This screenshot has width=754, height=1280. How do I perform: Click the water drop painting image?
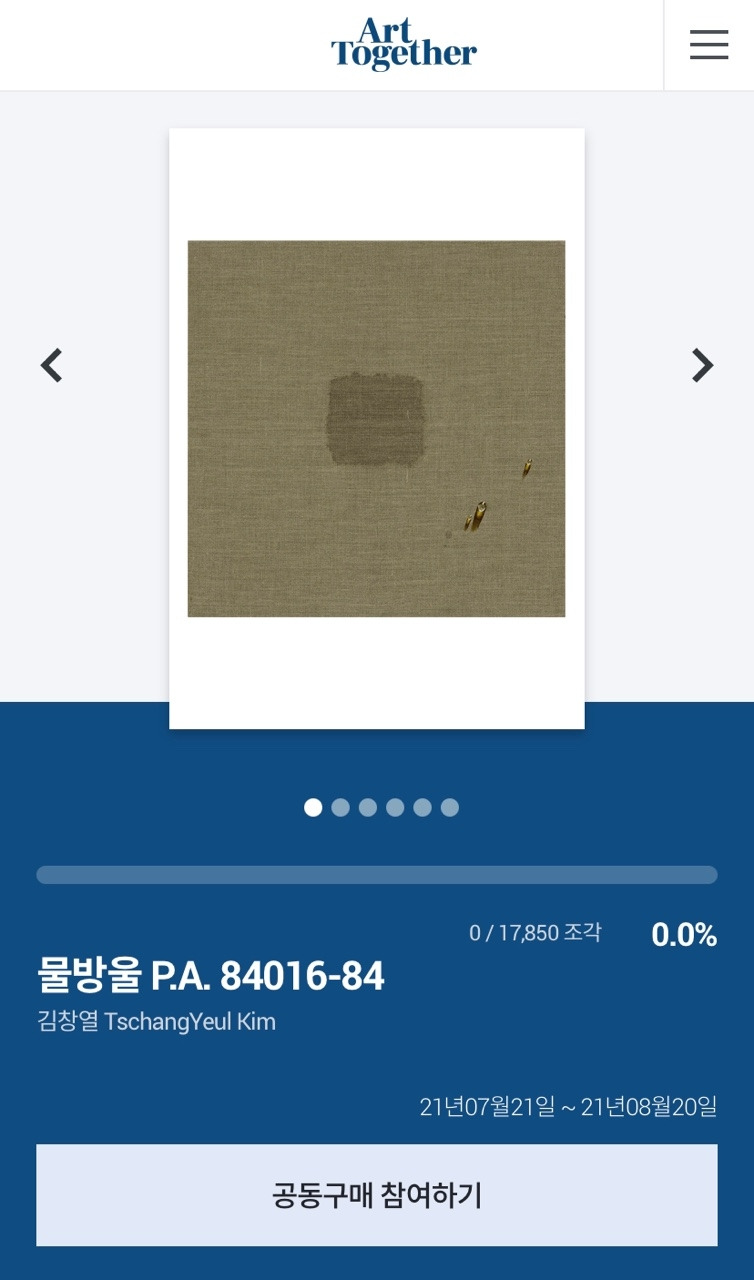pos(377,428)
